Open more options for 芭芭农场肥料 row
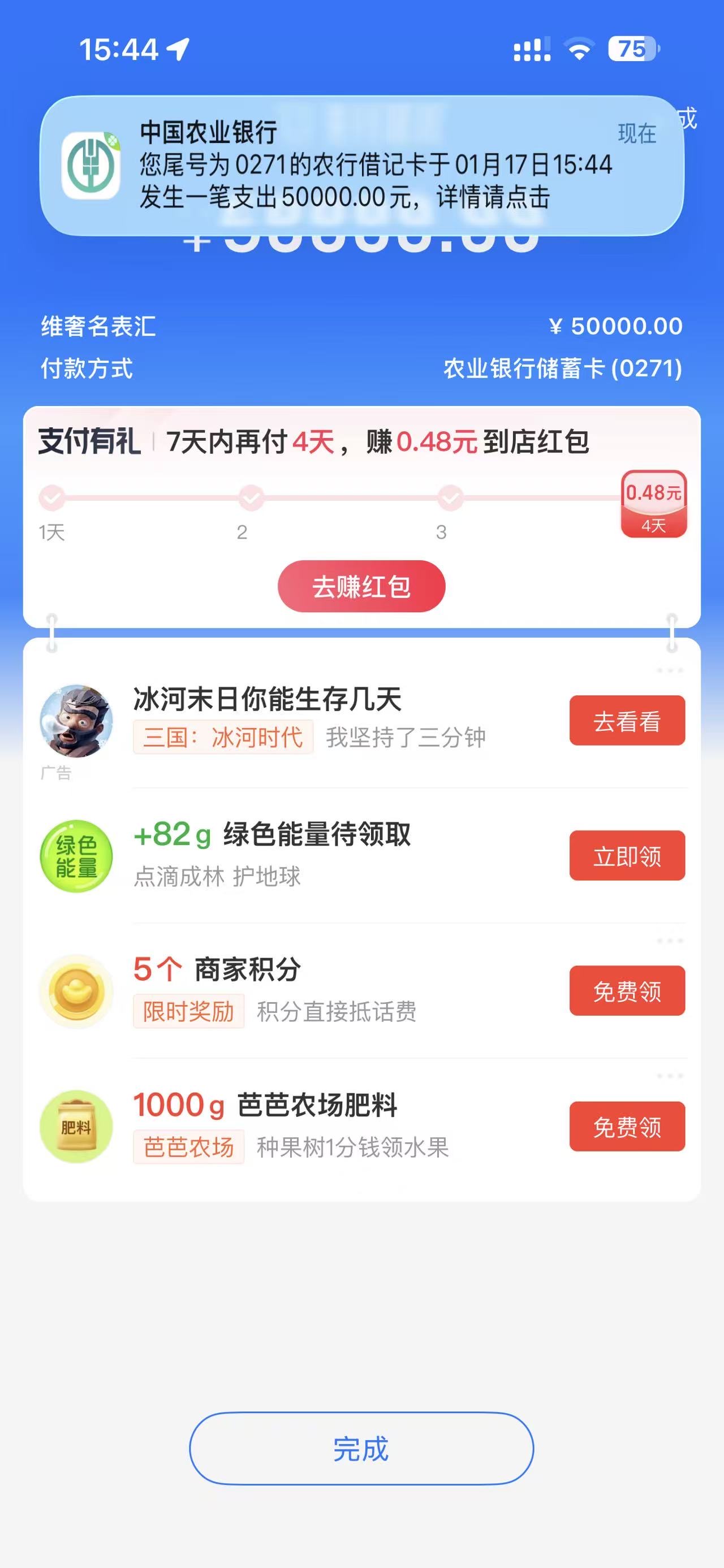724x1568 pixels. 669,1077
